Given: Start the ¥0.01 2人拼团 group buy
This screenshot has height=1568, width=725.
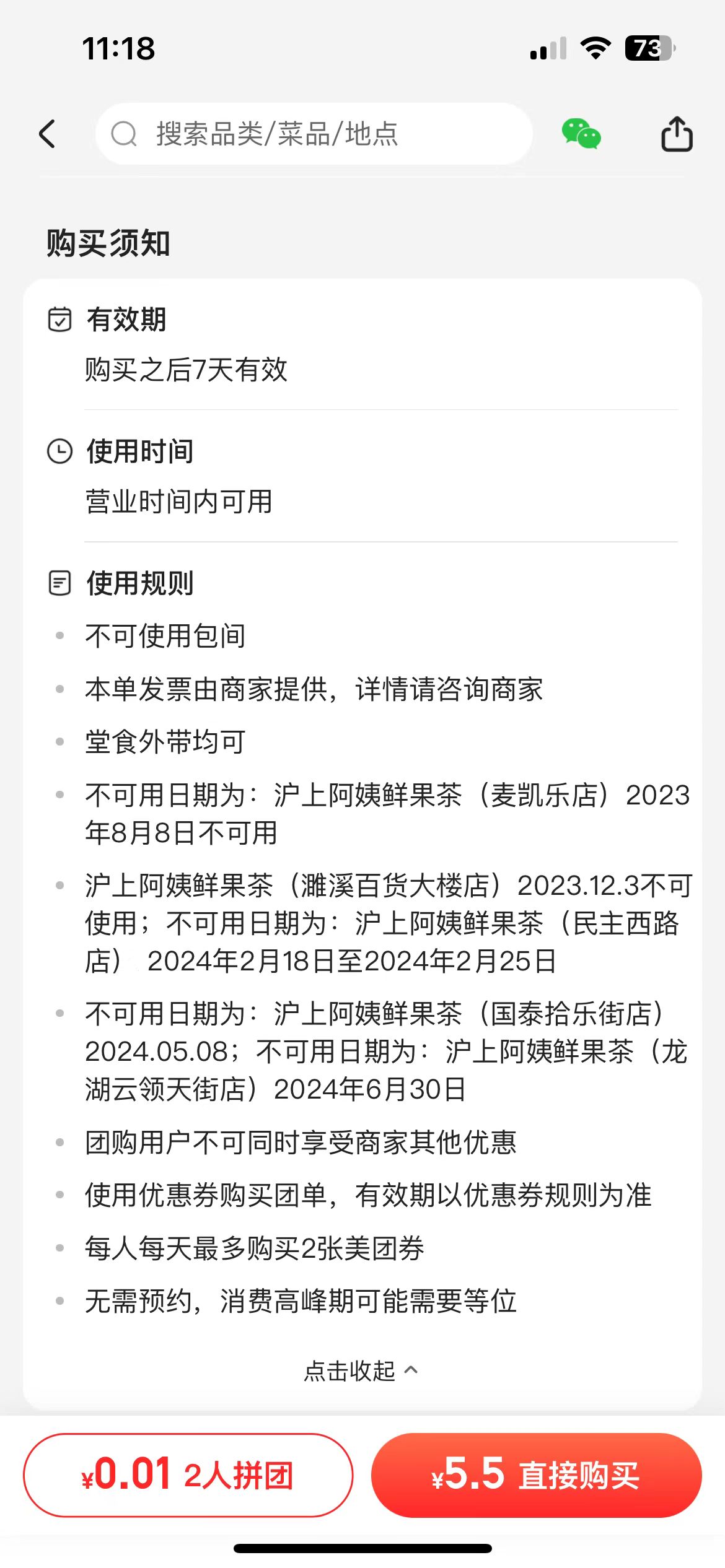Looking at the screenshot, I should [188, 1475].
